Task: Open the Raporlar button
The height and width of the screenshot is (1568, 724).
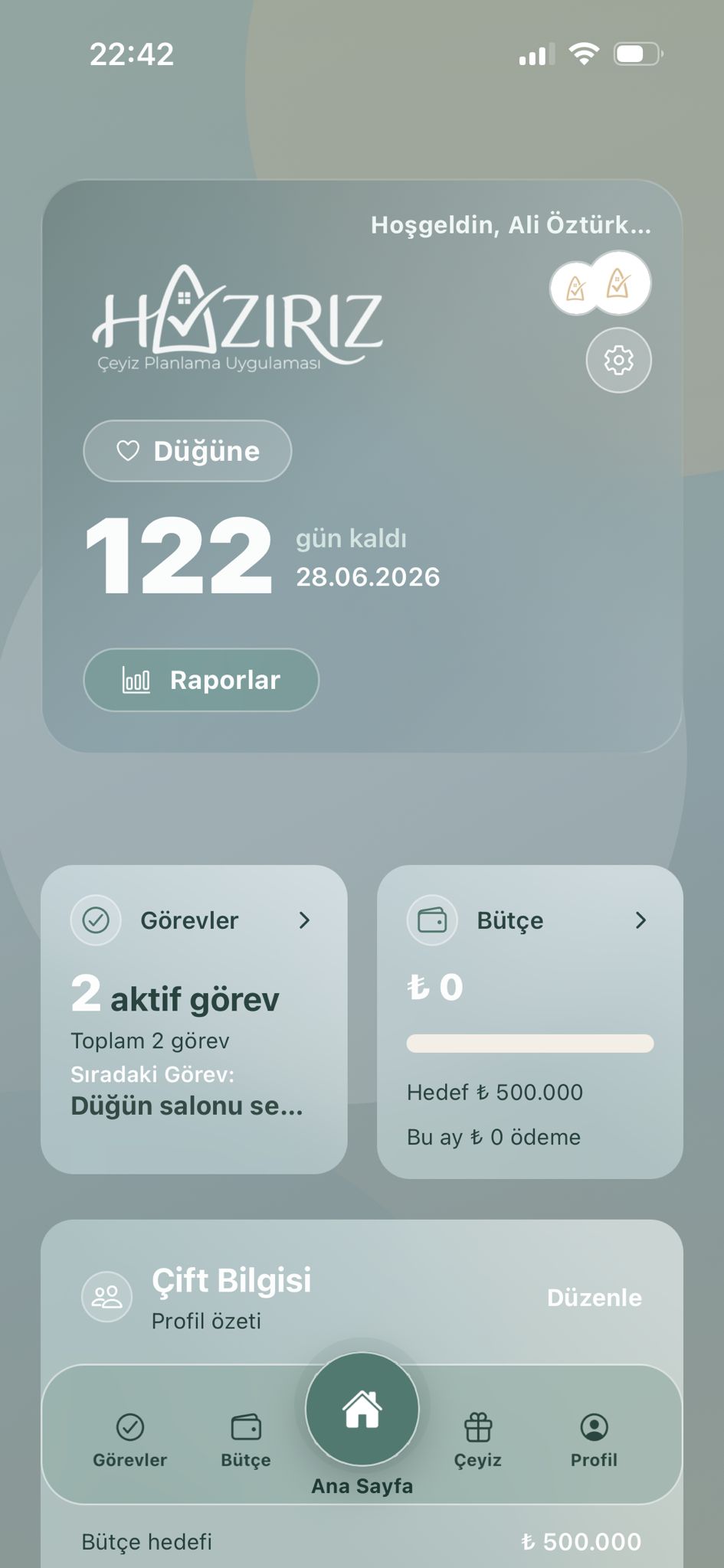Action: coord(201,680)
